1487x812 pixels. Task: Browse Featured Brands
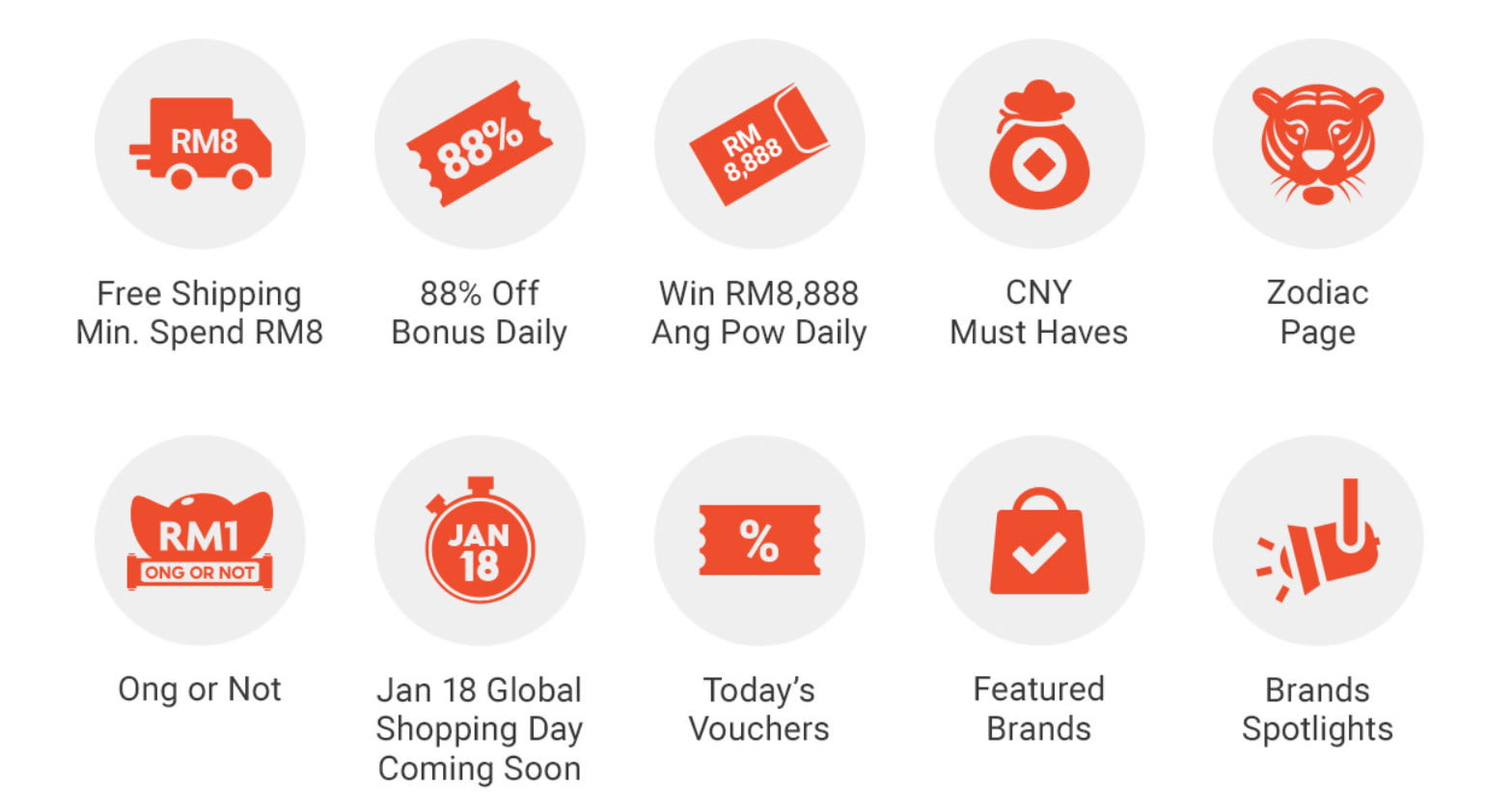click(x=1038, y=540)
